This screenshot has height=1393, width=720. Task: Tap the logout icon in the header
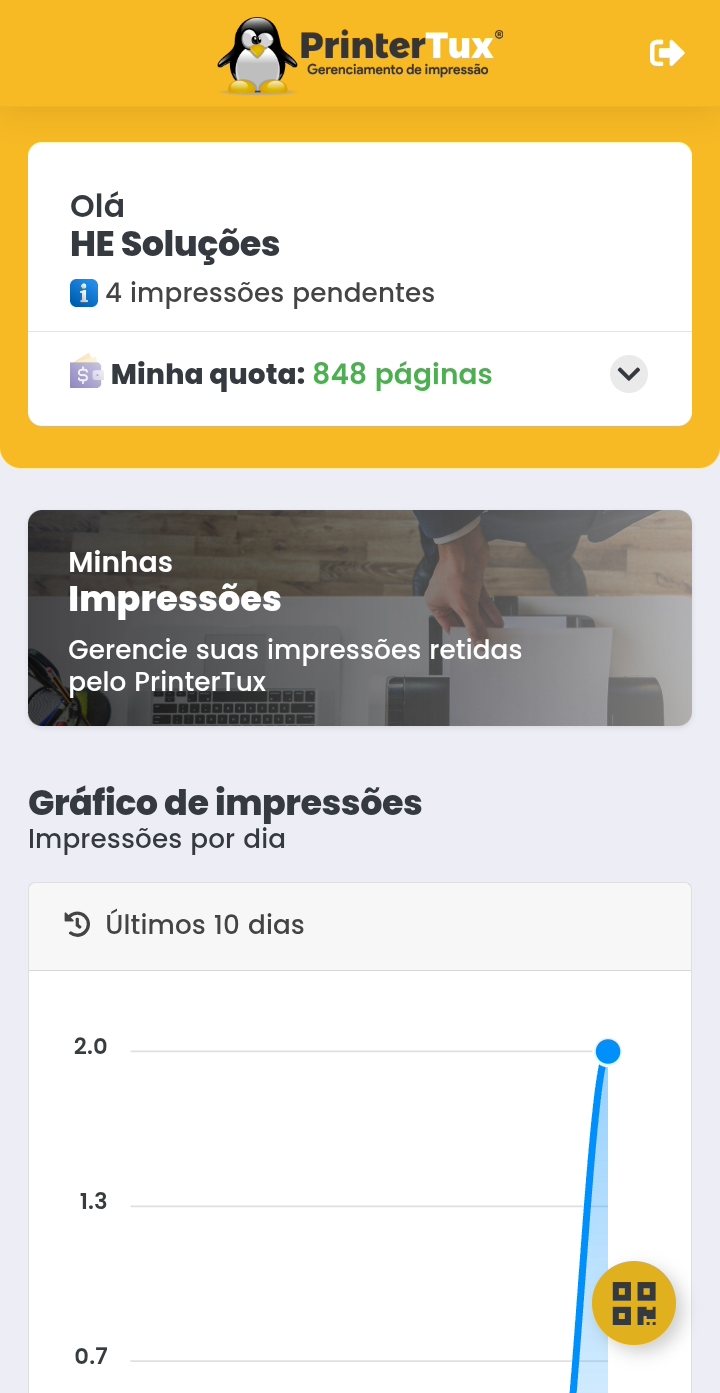coord(667,53)
